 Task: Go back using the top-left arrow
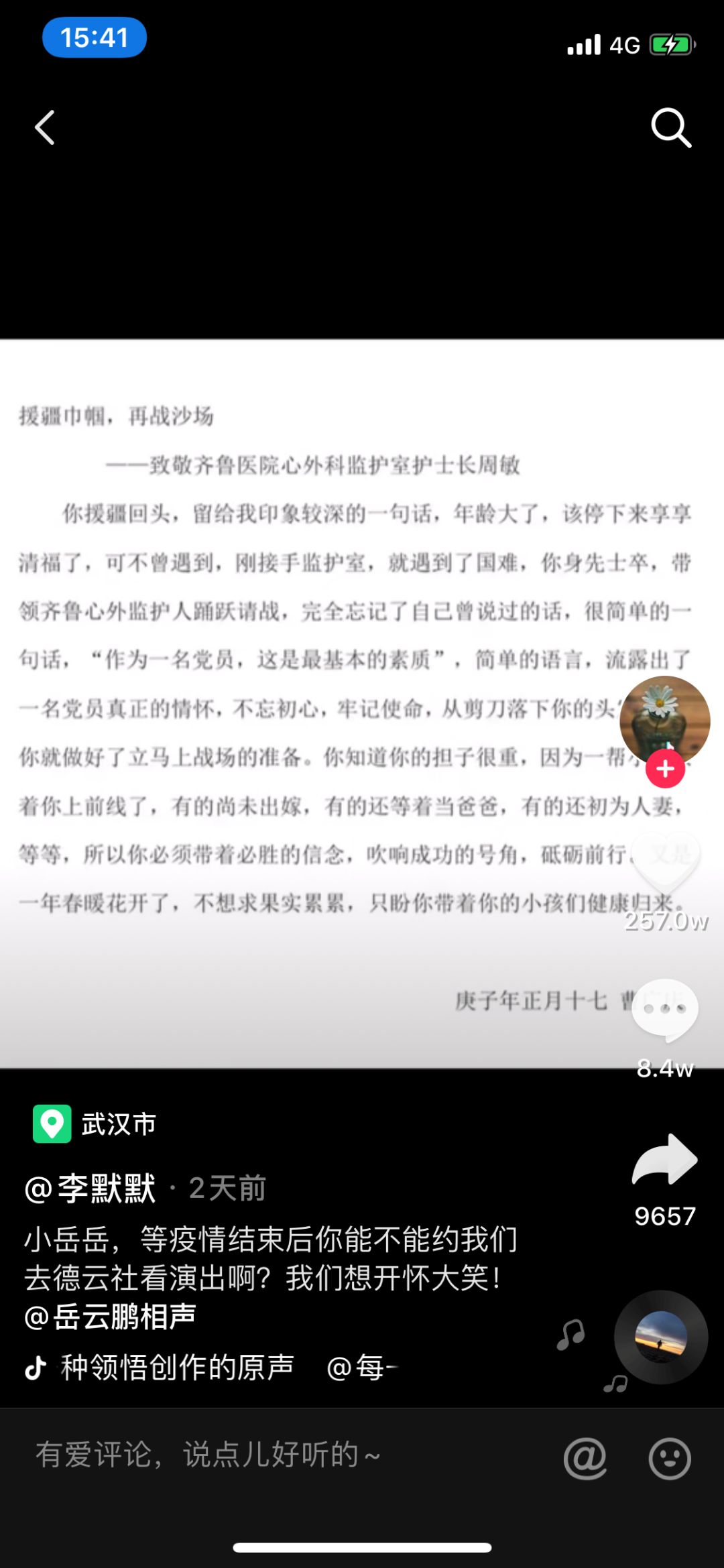click(x=45, y=127)
